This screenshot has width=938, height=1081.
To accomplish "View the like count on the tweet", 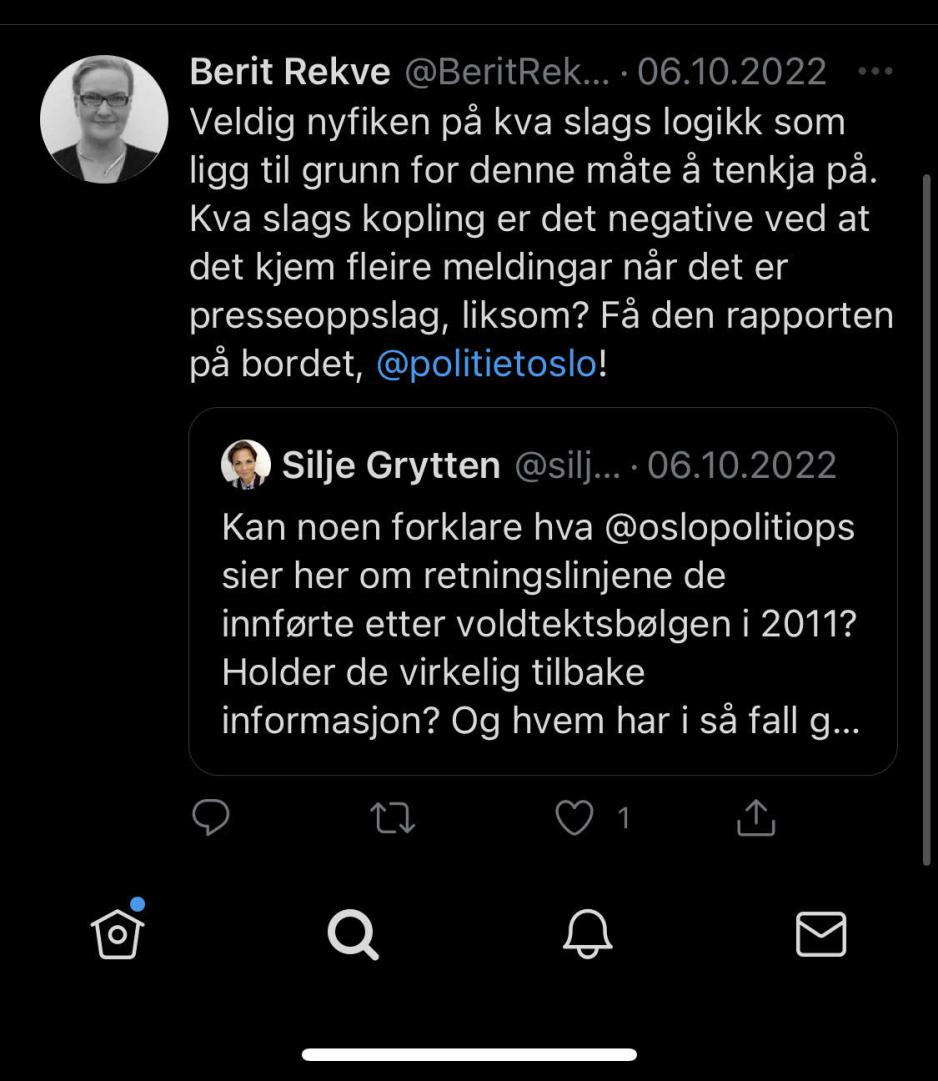I will click(x=623, y=817).
